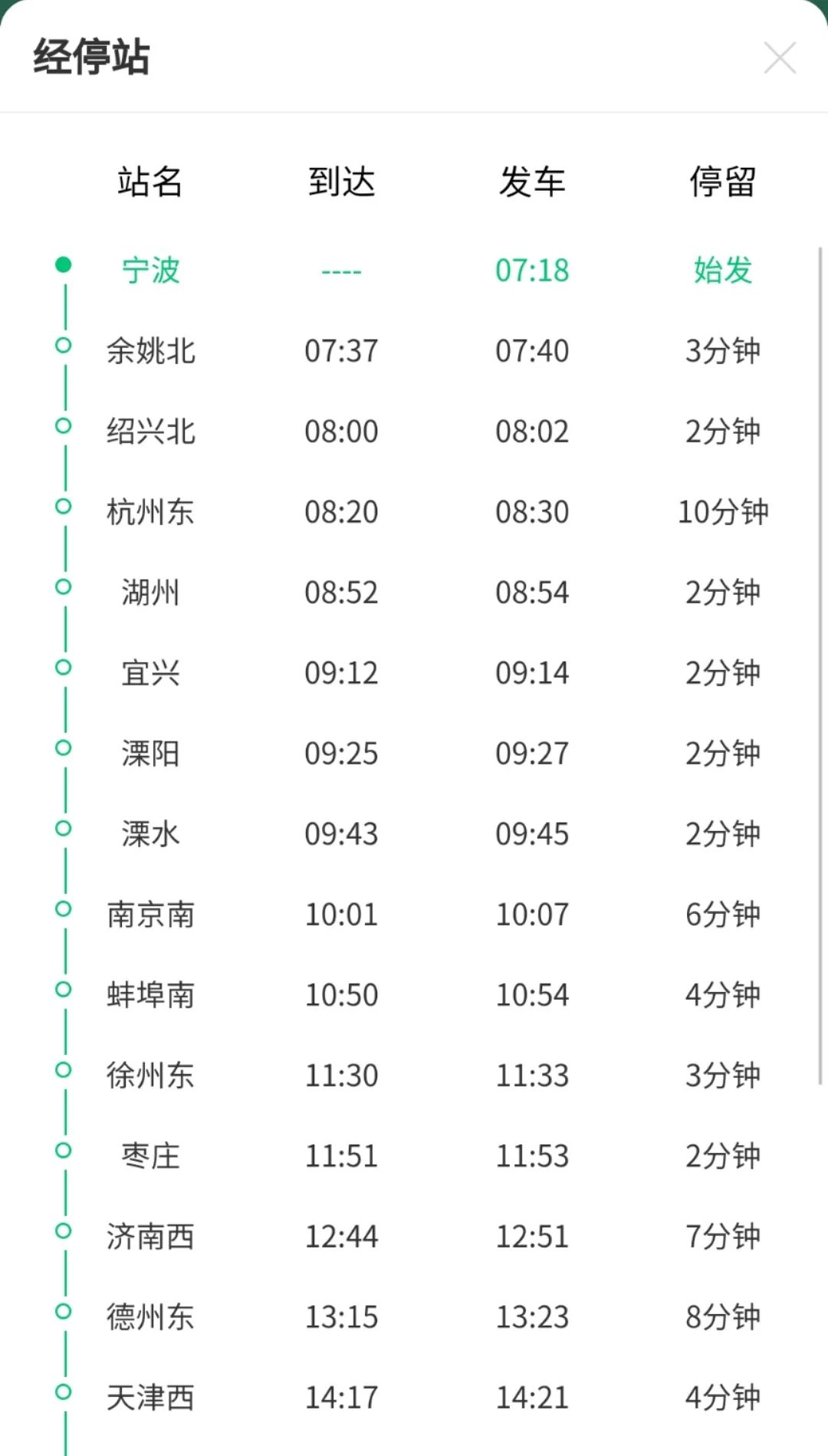Select the 宁波 origin station dot
828x1456 pixels.
(64, 265)
